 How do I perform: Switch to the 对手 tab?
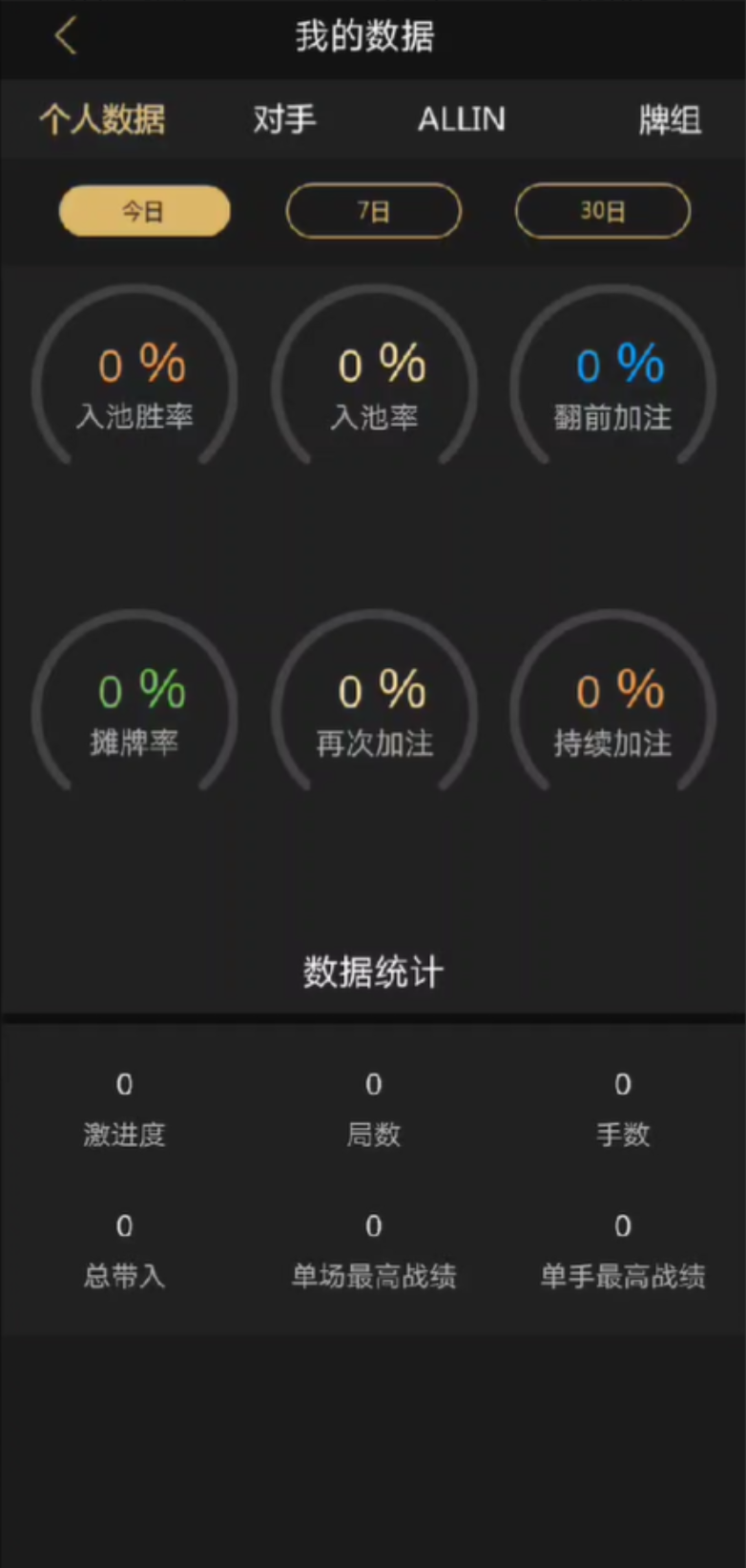tap(283, 120)
